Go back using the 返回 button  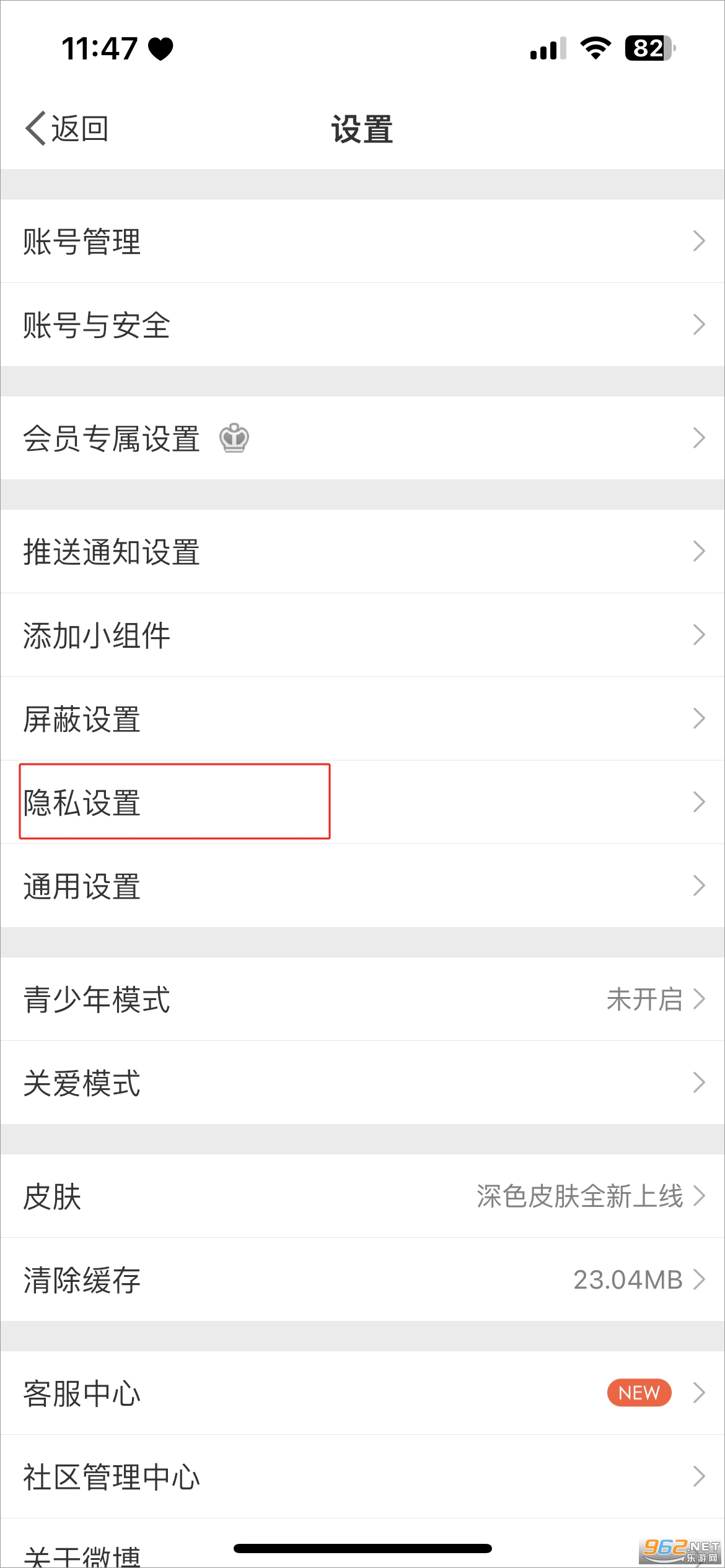67,129
